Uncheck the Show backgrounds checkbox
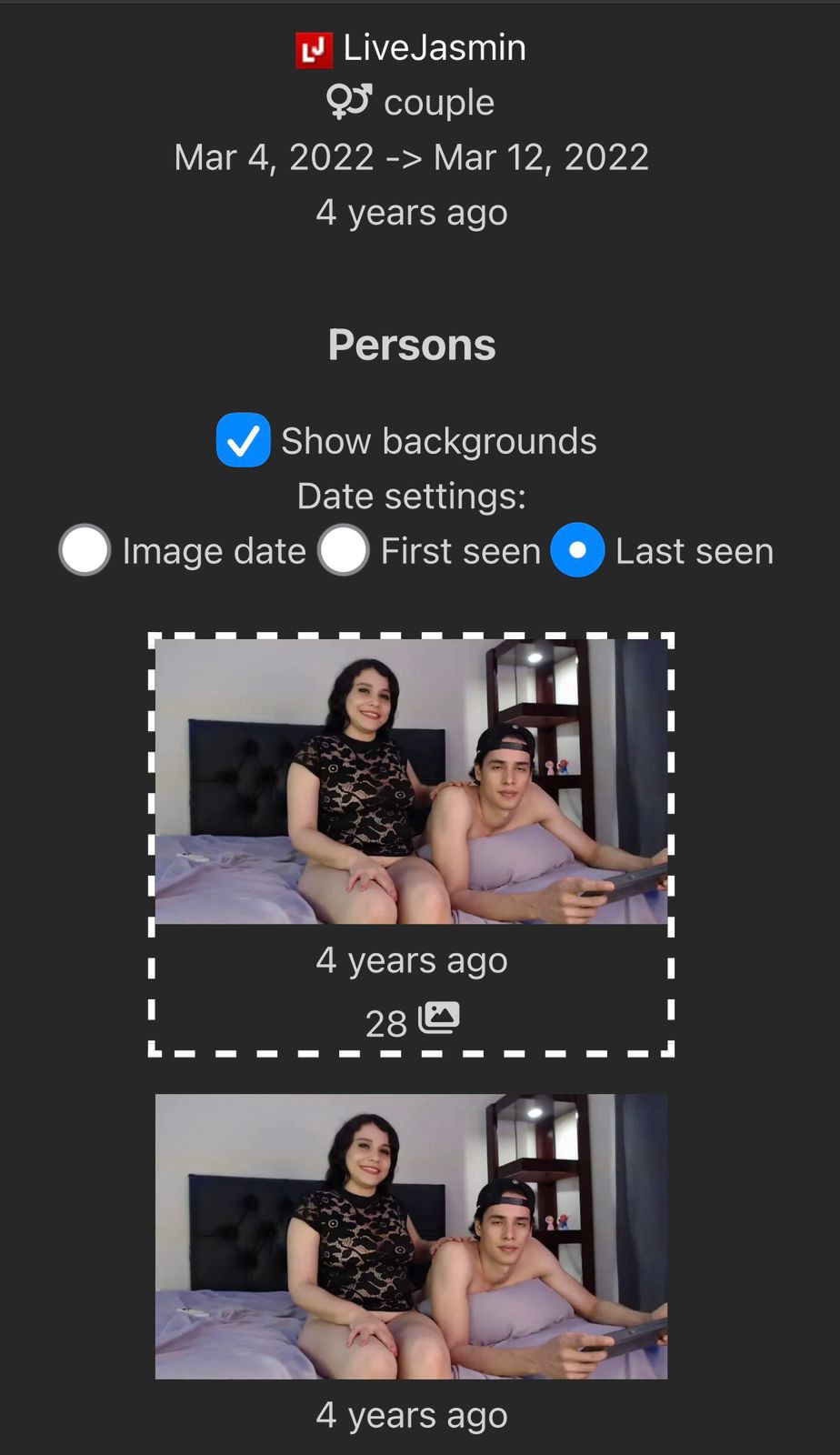 [x=243, y=440]
